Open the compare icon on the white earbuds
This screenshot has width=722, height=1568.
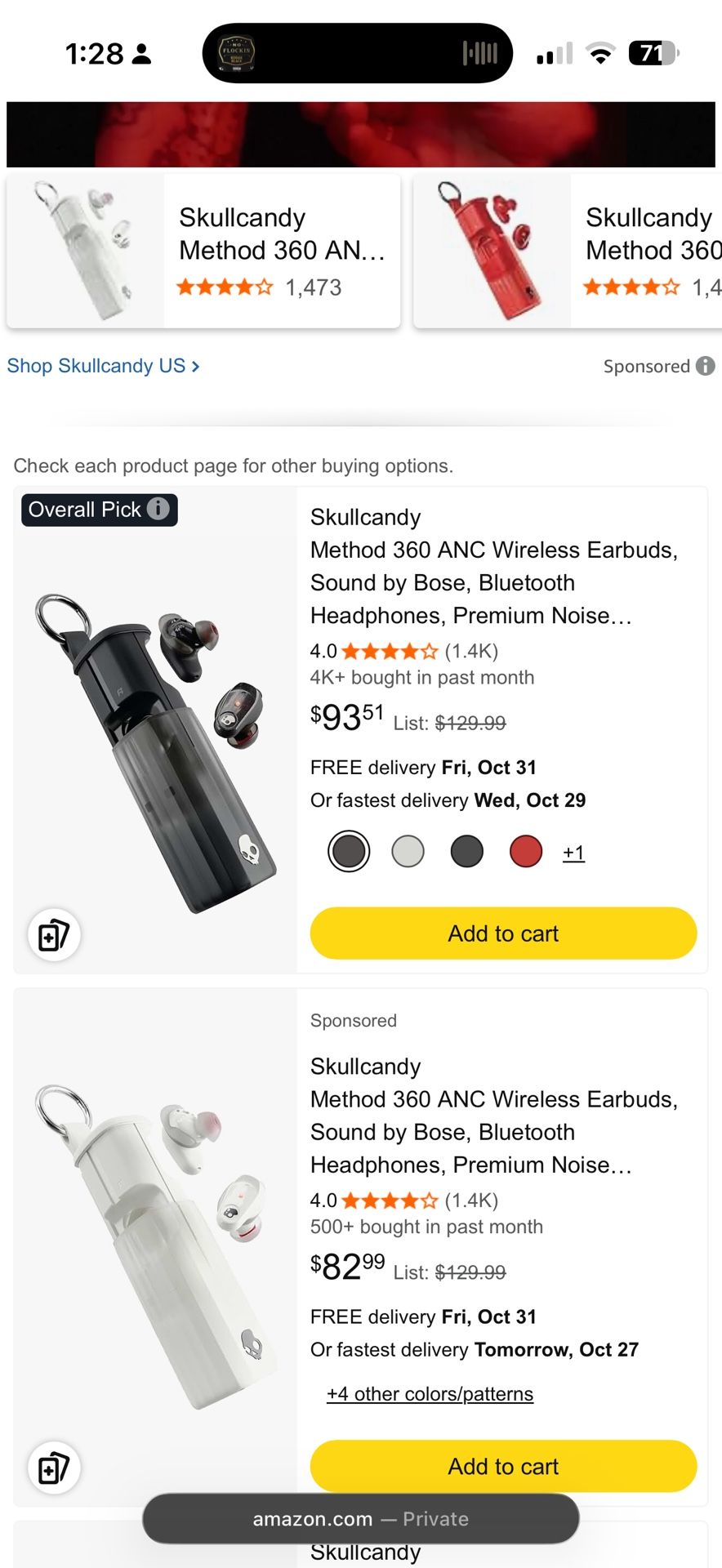click(x=54, y=1468)
